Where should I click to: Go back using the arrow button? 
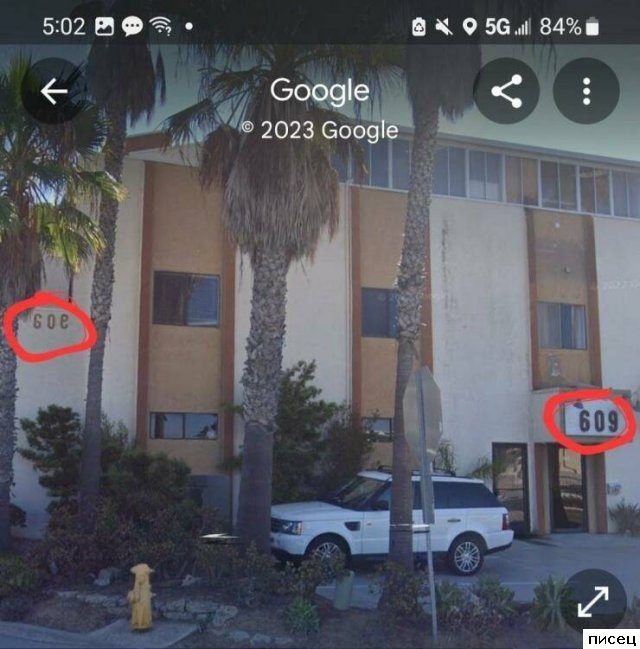tap(54, 92)
